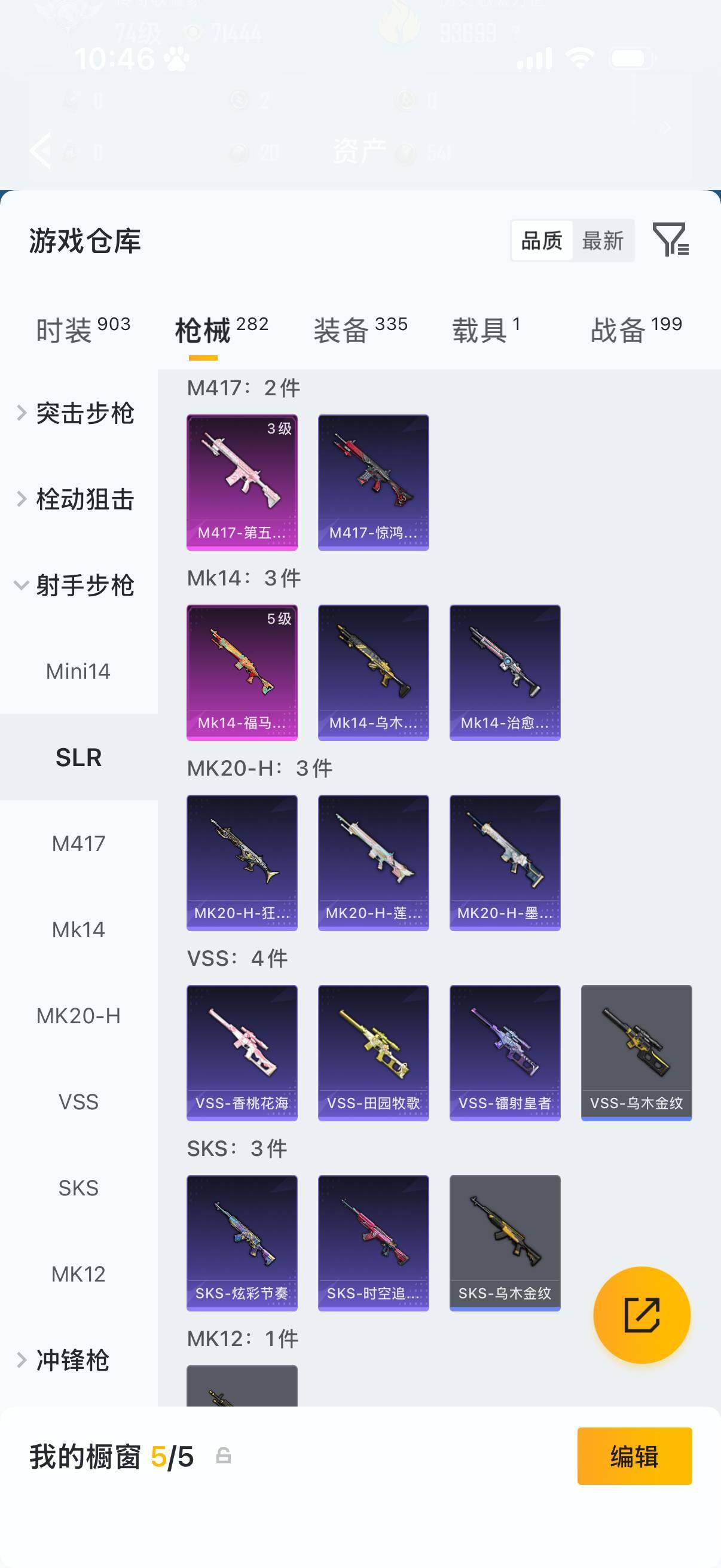Select the 战备 tab

pos(636,330)
